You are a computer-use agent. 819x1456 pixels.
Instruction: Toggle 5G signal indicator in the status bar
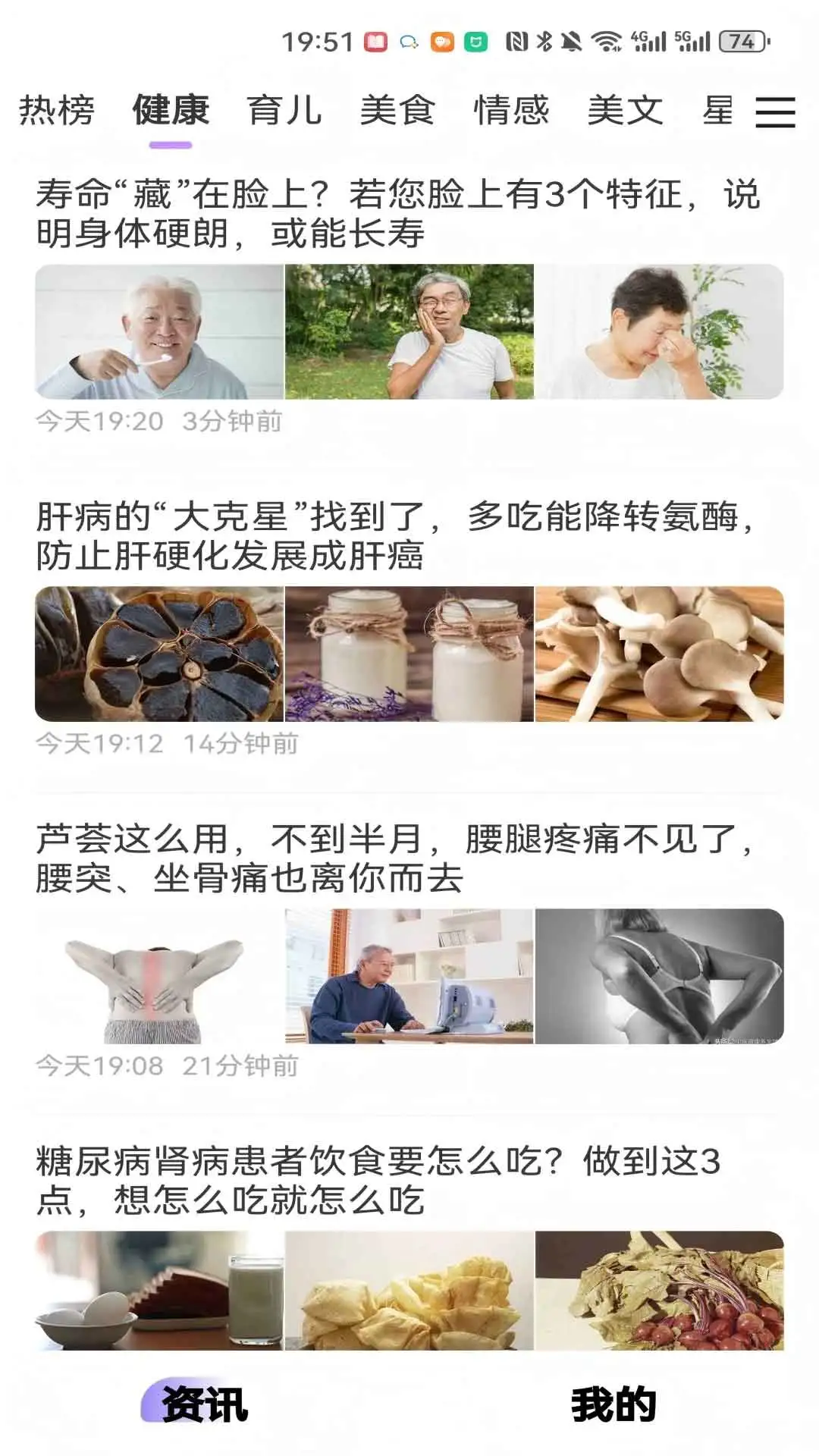point(692,42)
